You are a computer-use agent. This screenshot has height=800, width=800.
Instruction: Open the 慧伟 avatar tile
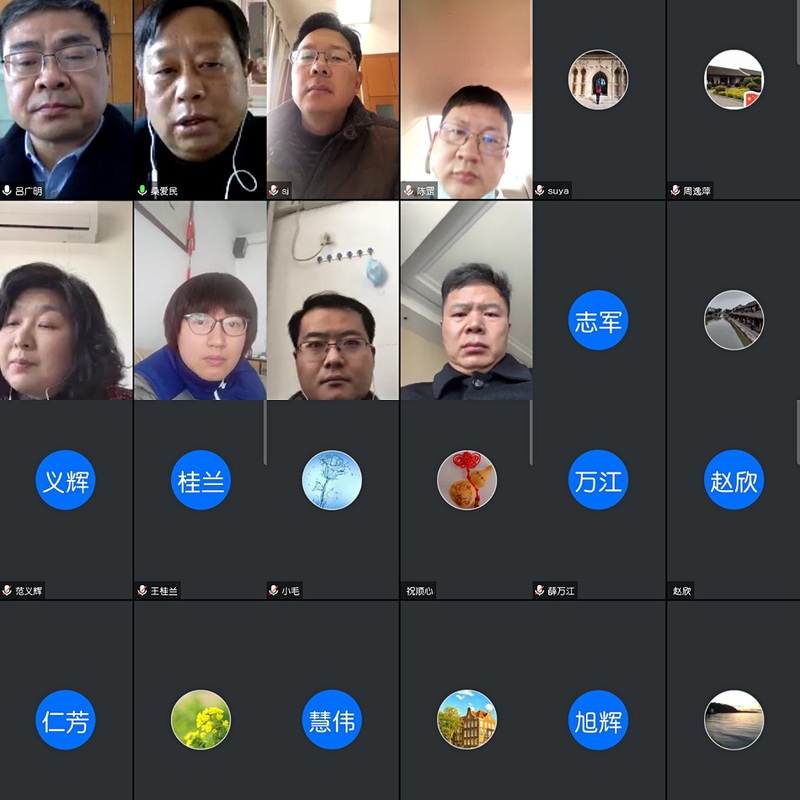tap(332, 720)
